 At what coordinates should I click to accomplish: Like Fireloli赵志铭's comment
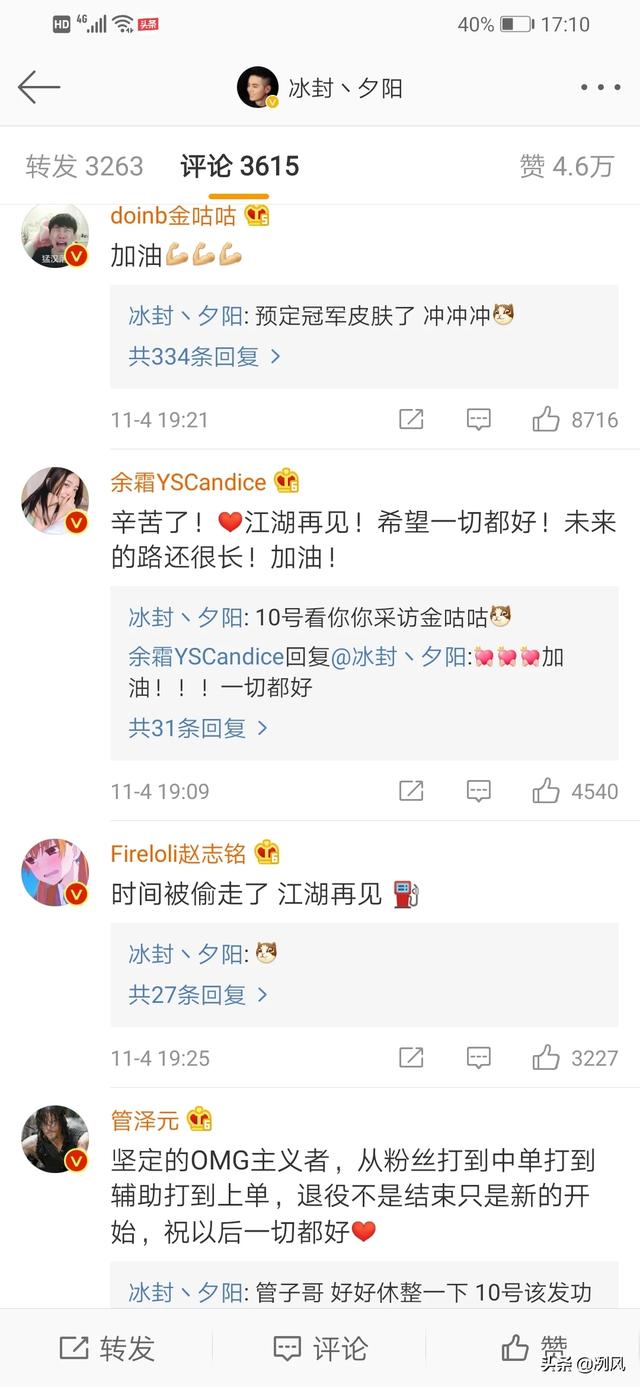pos(546,1058)
